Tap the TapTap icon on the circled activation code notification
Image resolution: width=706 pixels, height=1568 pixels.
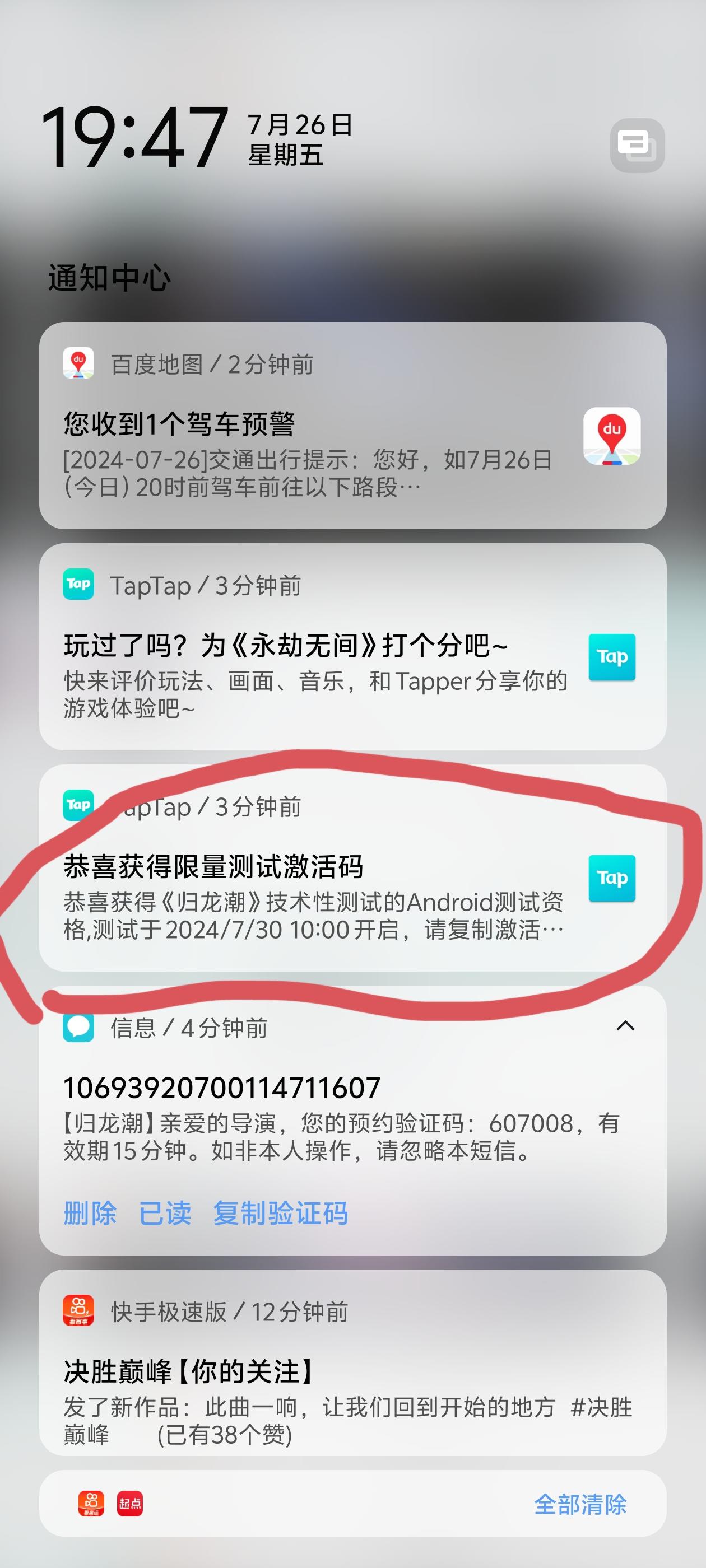coord(78,805)
